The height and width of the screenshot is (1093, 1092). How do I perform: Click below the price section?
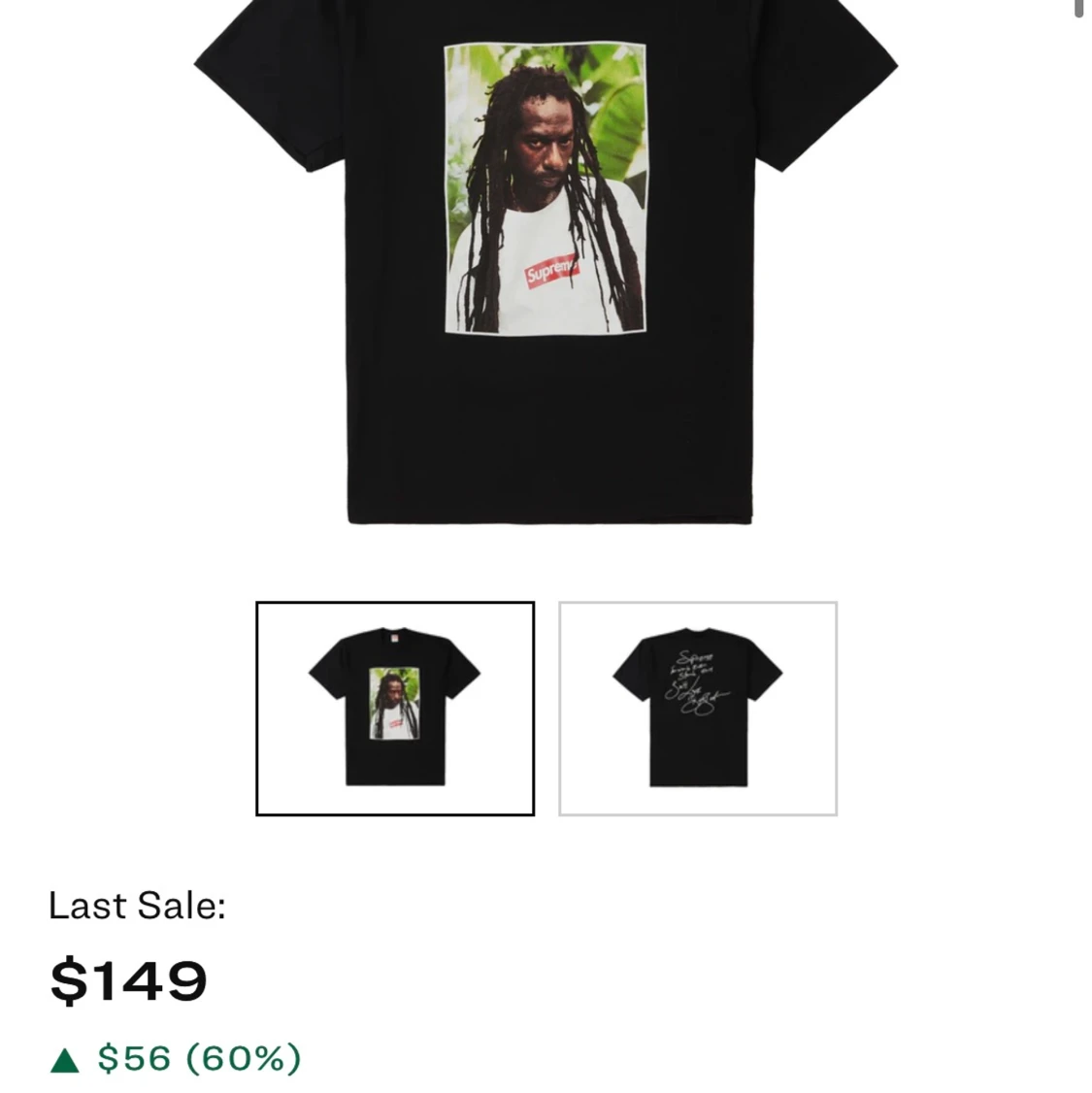546,1087
